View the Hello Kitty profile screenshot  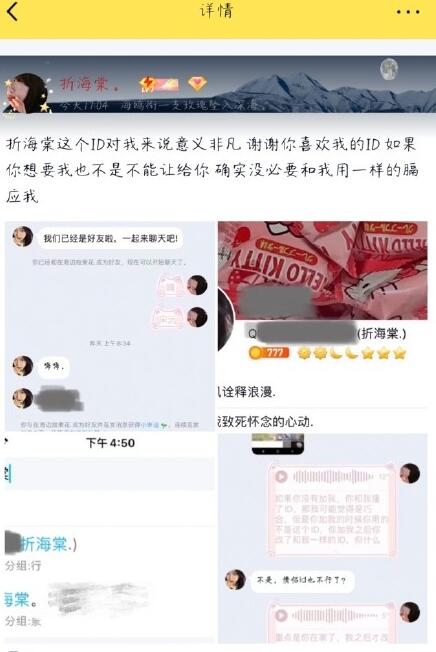323,326
